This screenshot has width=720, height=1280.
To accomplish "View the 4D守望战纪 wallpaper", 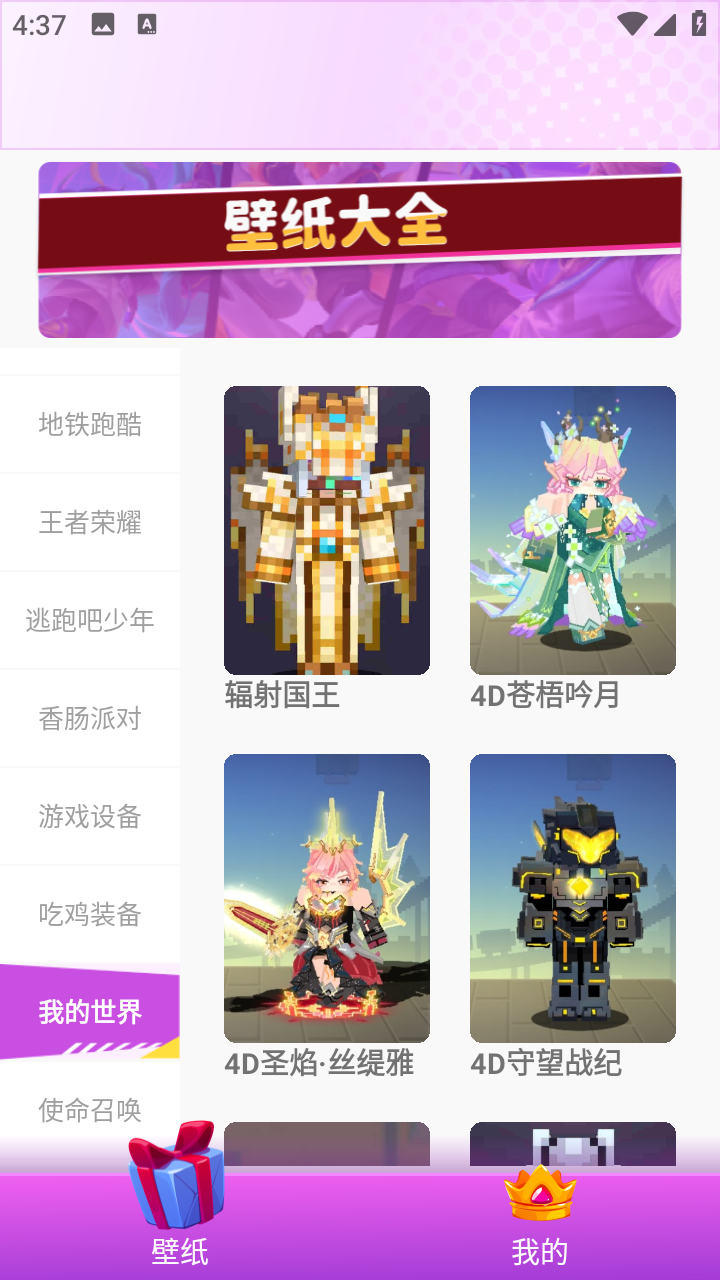I will pos(573,898).
